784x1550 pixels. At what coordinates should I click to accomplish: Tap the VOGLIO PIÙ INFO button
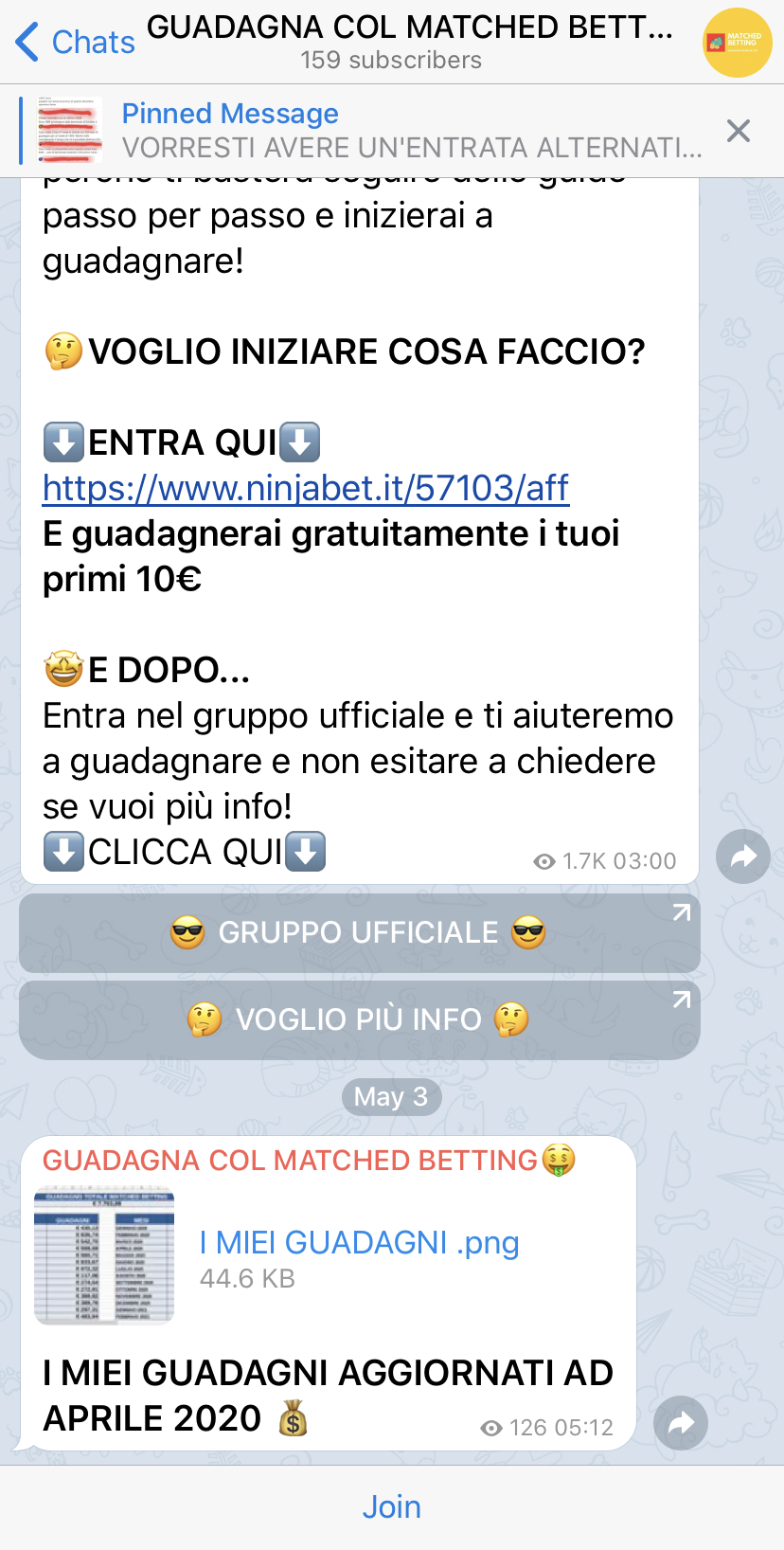[359, 1020]
